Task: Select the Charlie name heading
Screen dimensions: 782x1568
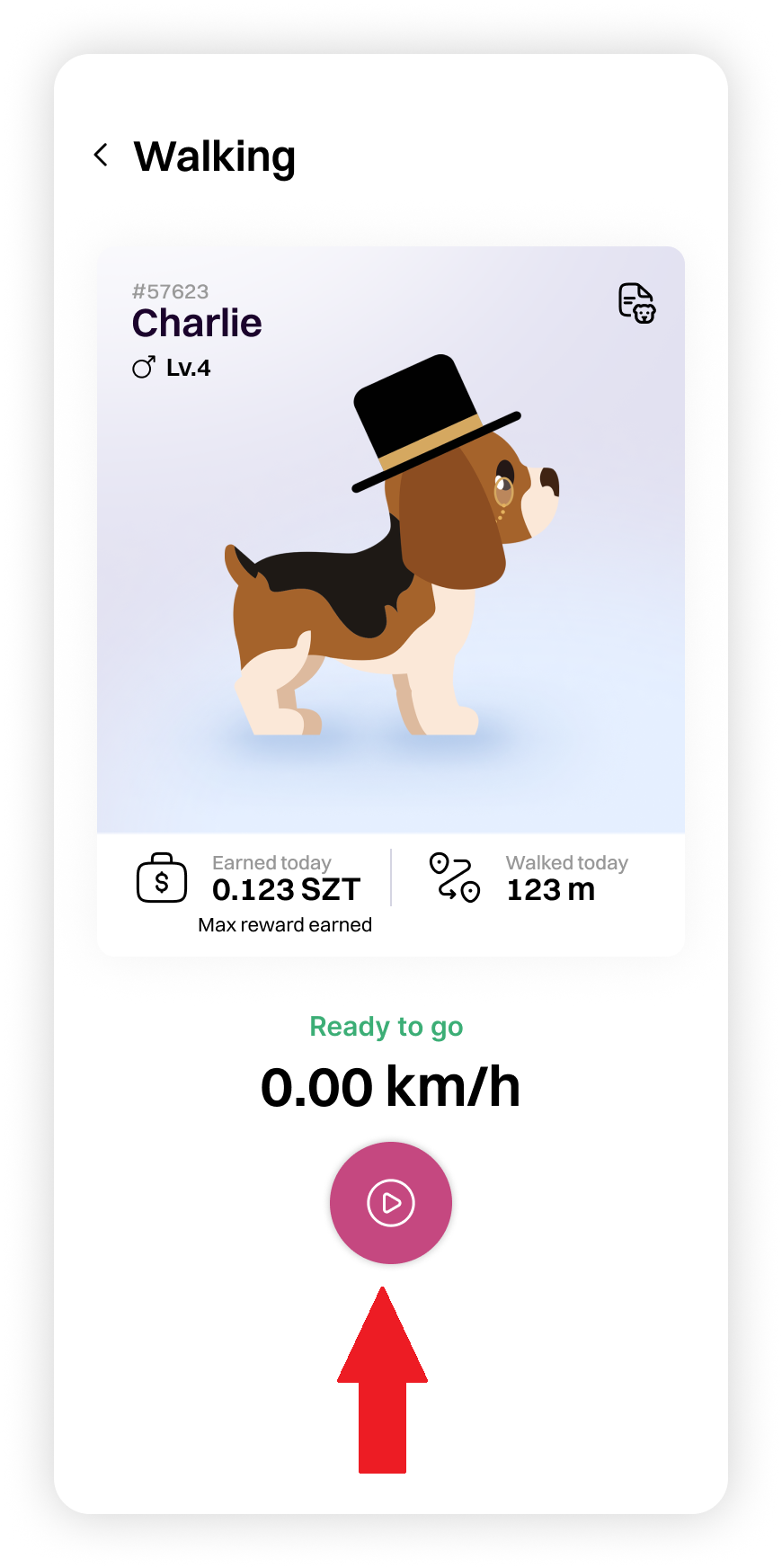Action: point(197,322)
